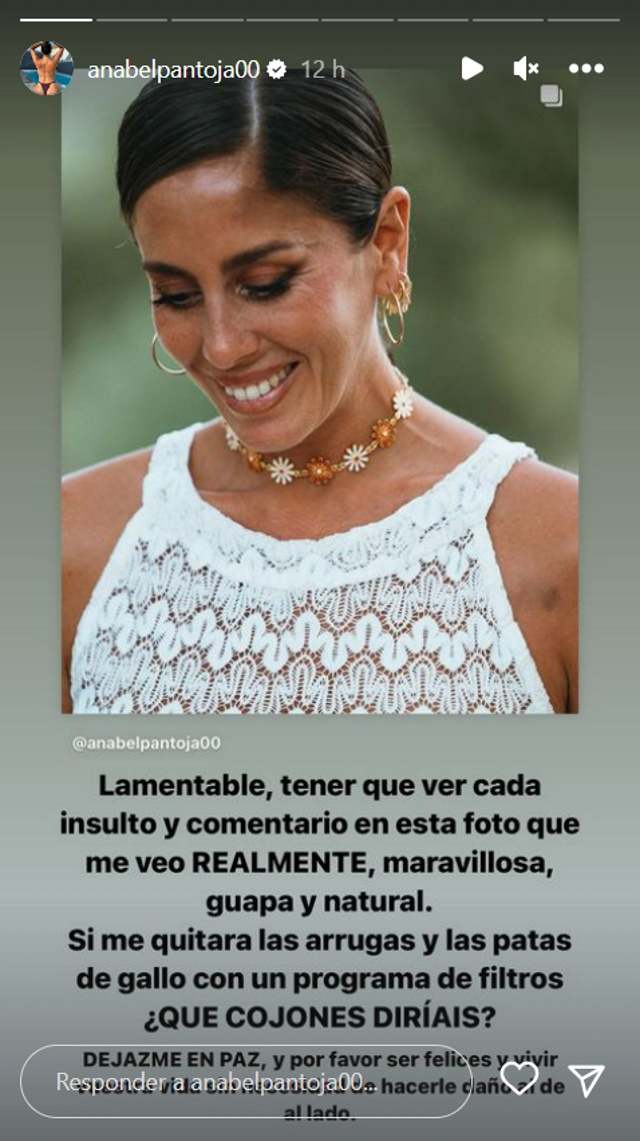Open the three-dot more options menu

click(586, 68)
